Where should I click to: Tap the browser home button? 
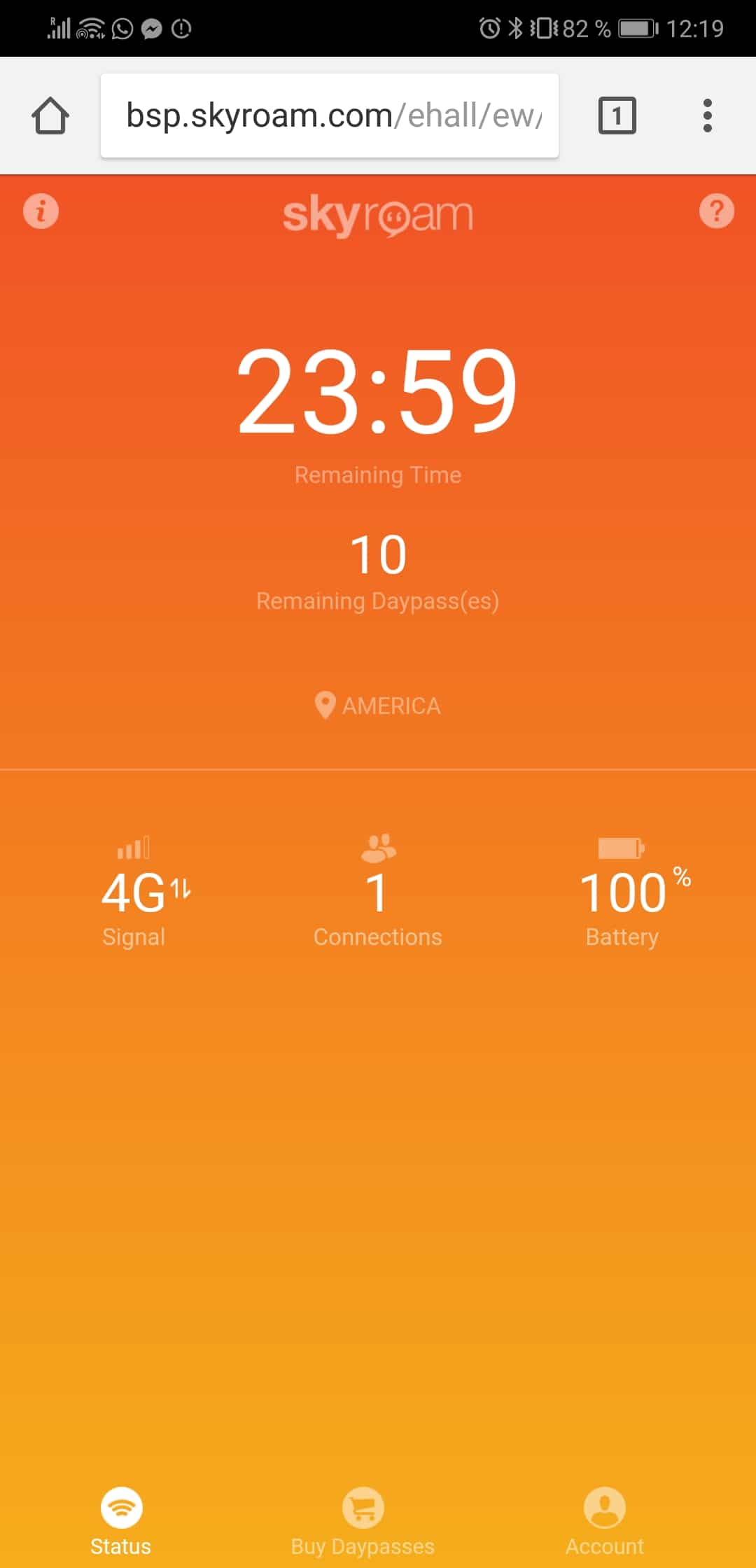click(x=50, y=115)
